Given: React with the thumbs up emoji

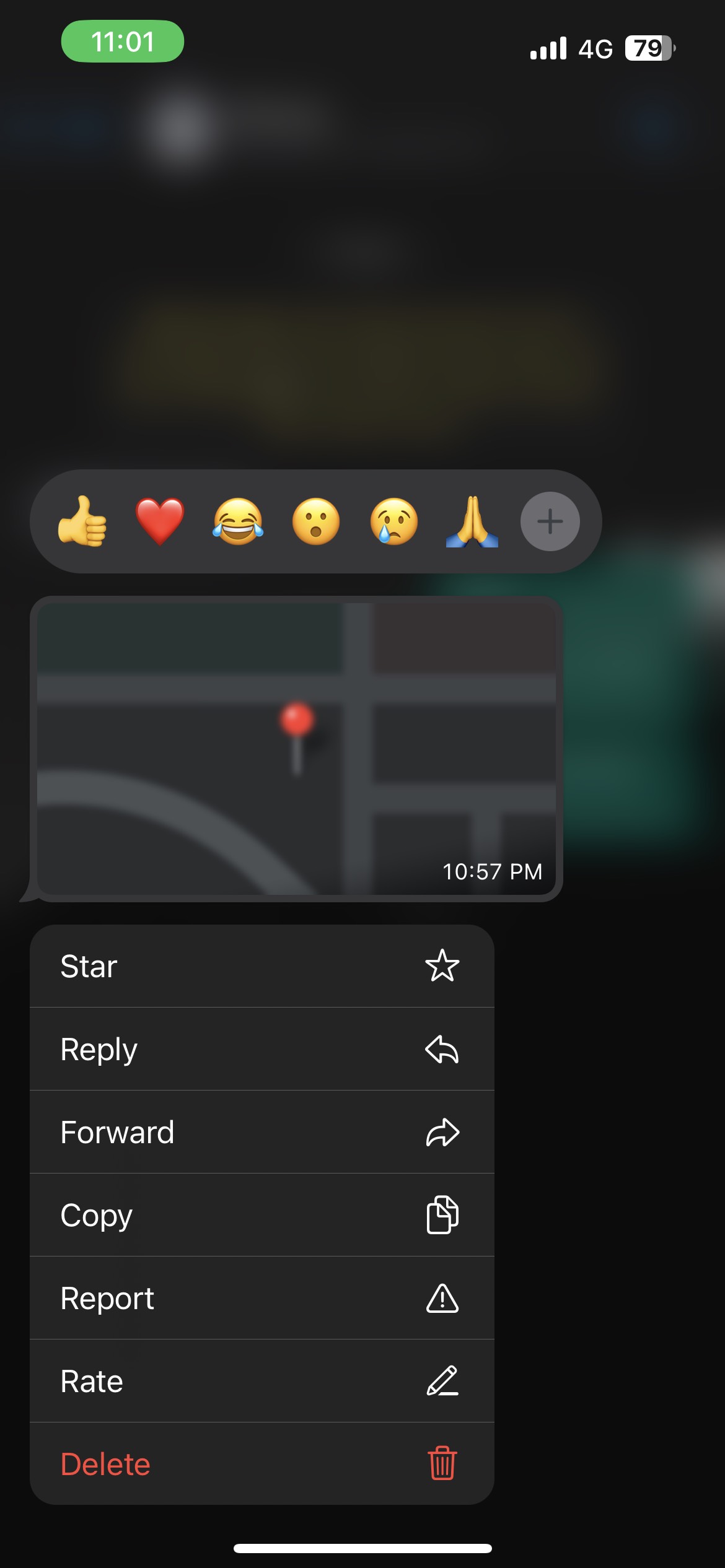Looking at the screenshot, I should (x=83, y=521).
